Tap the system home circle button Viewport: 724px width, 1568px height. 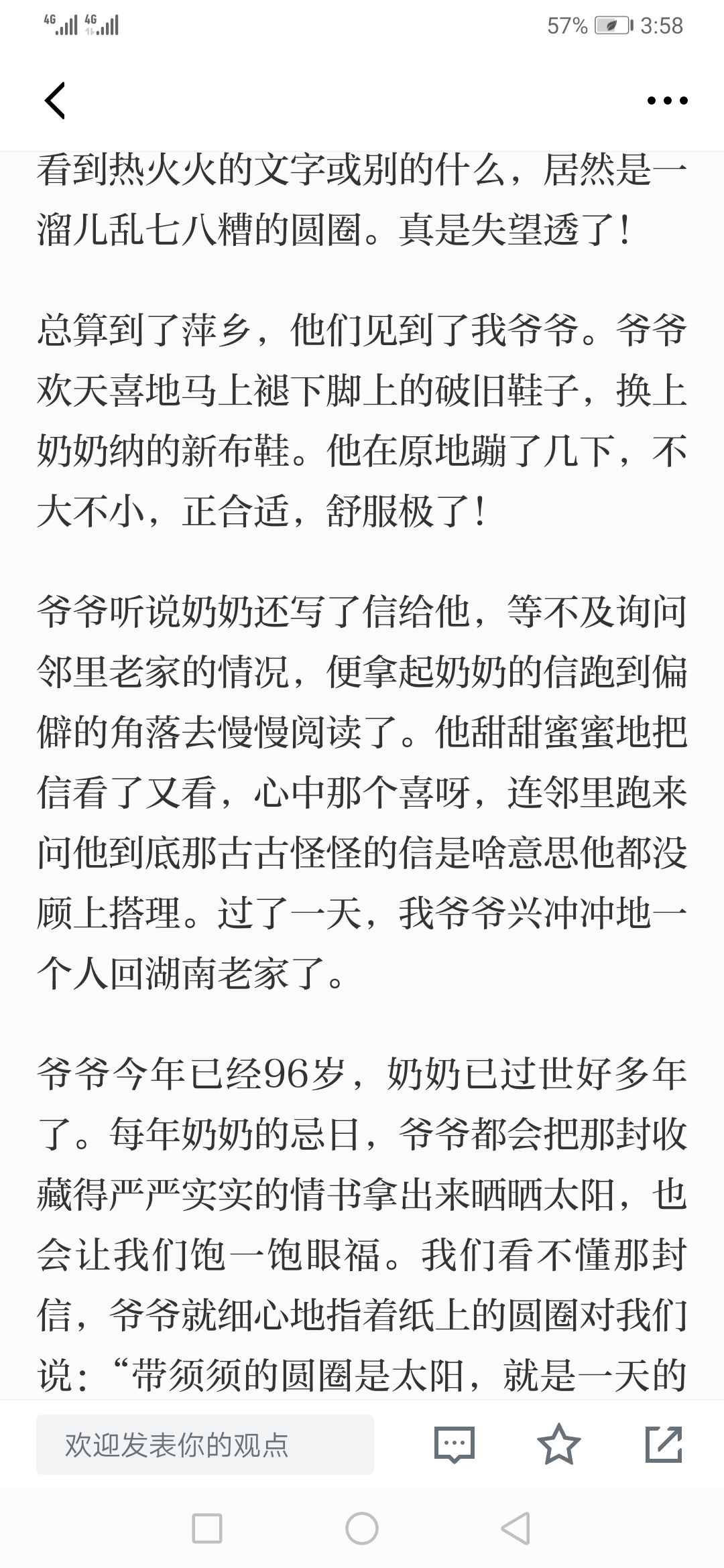click(362, 1528)
